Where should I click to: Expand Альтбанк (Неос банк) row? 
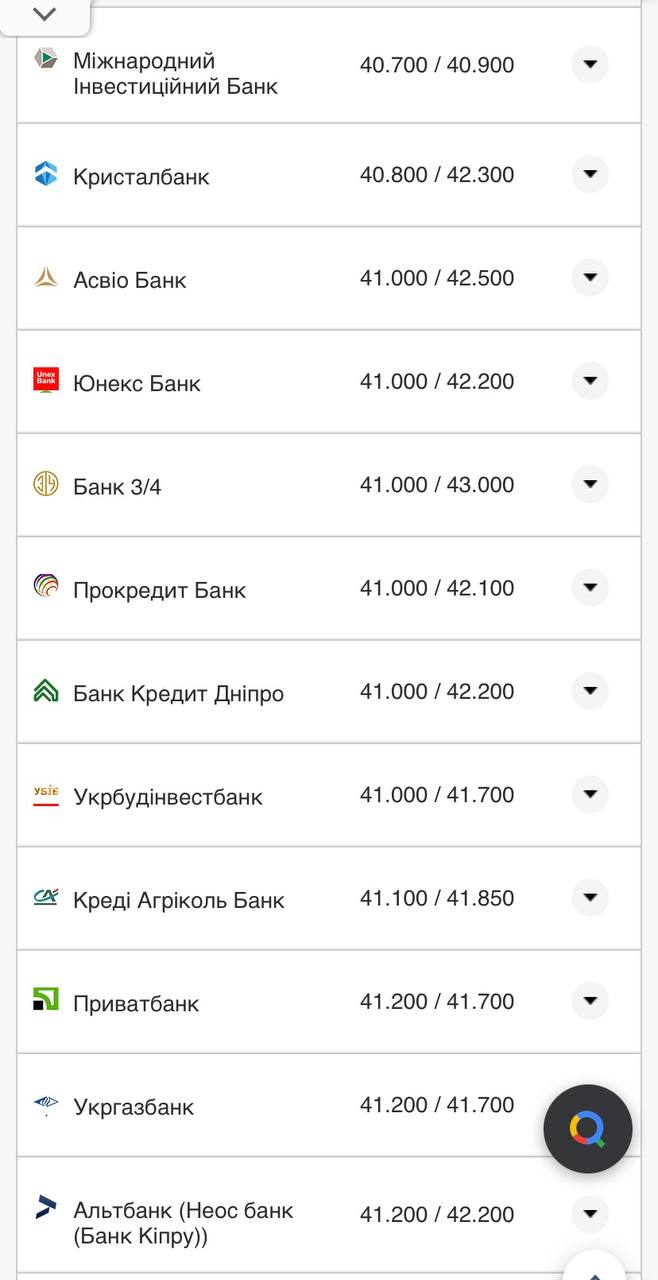(589, 1214)
